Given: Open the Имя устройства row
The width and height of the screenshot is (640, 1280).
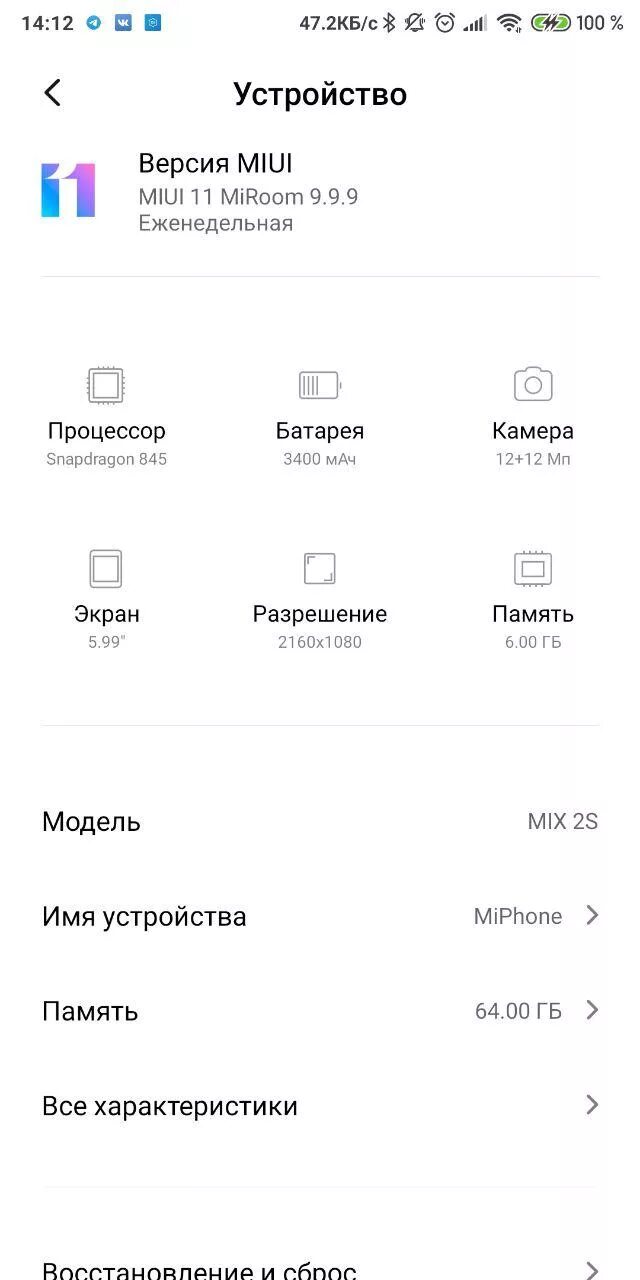Looking at the screenshot, I should coord(320,916).
